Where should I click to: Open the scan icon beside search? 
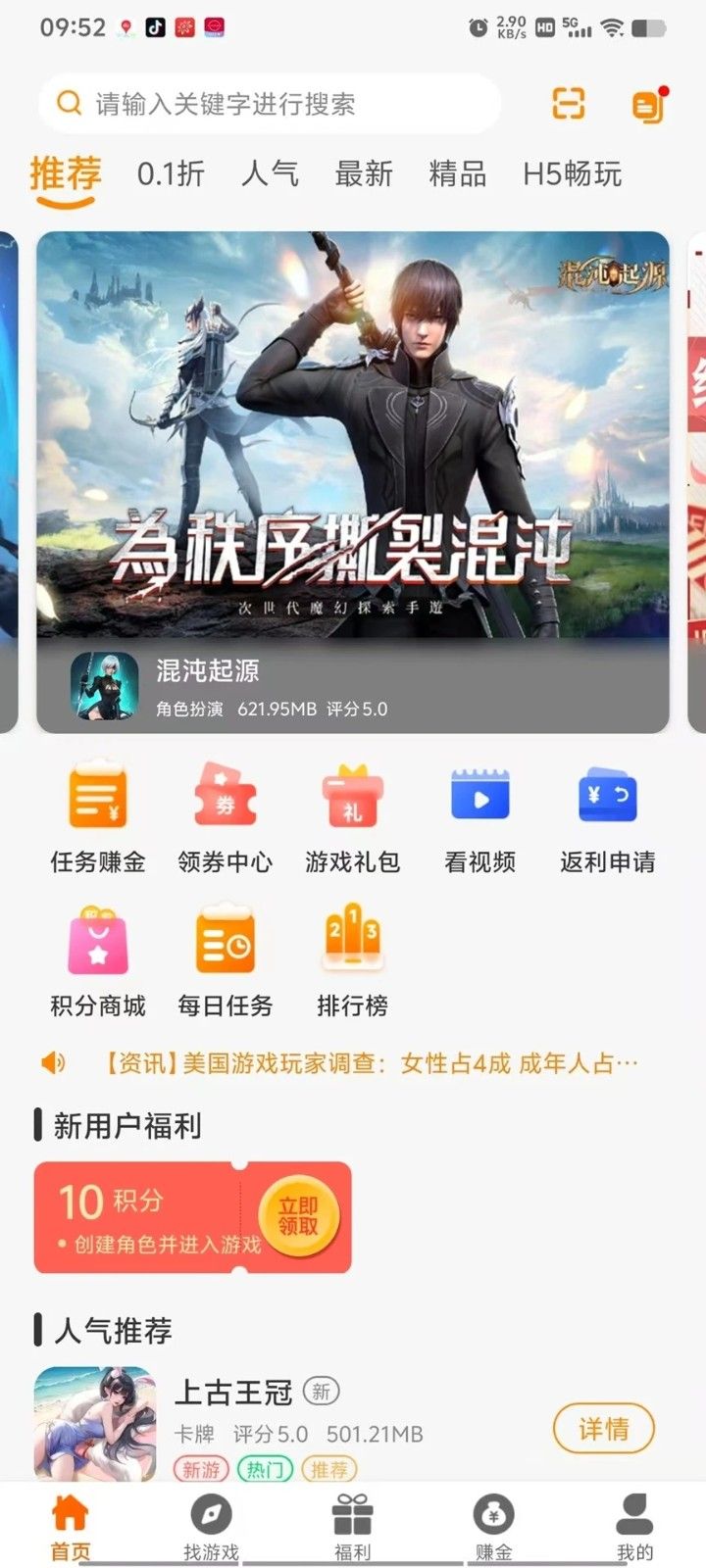click(x=569, y=103)
